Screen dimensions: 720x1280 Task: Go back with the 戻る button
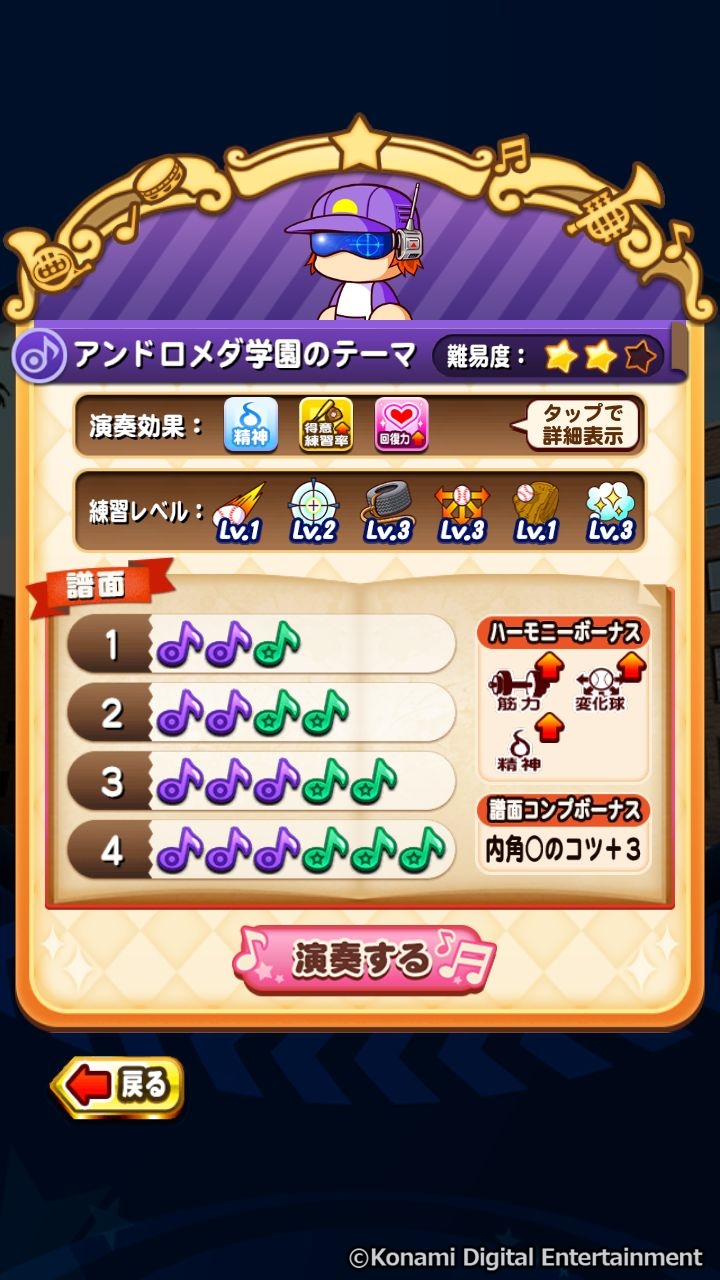118,1085
